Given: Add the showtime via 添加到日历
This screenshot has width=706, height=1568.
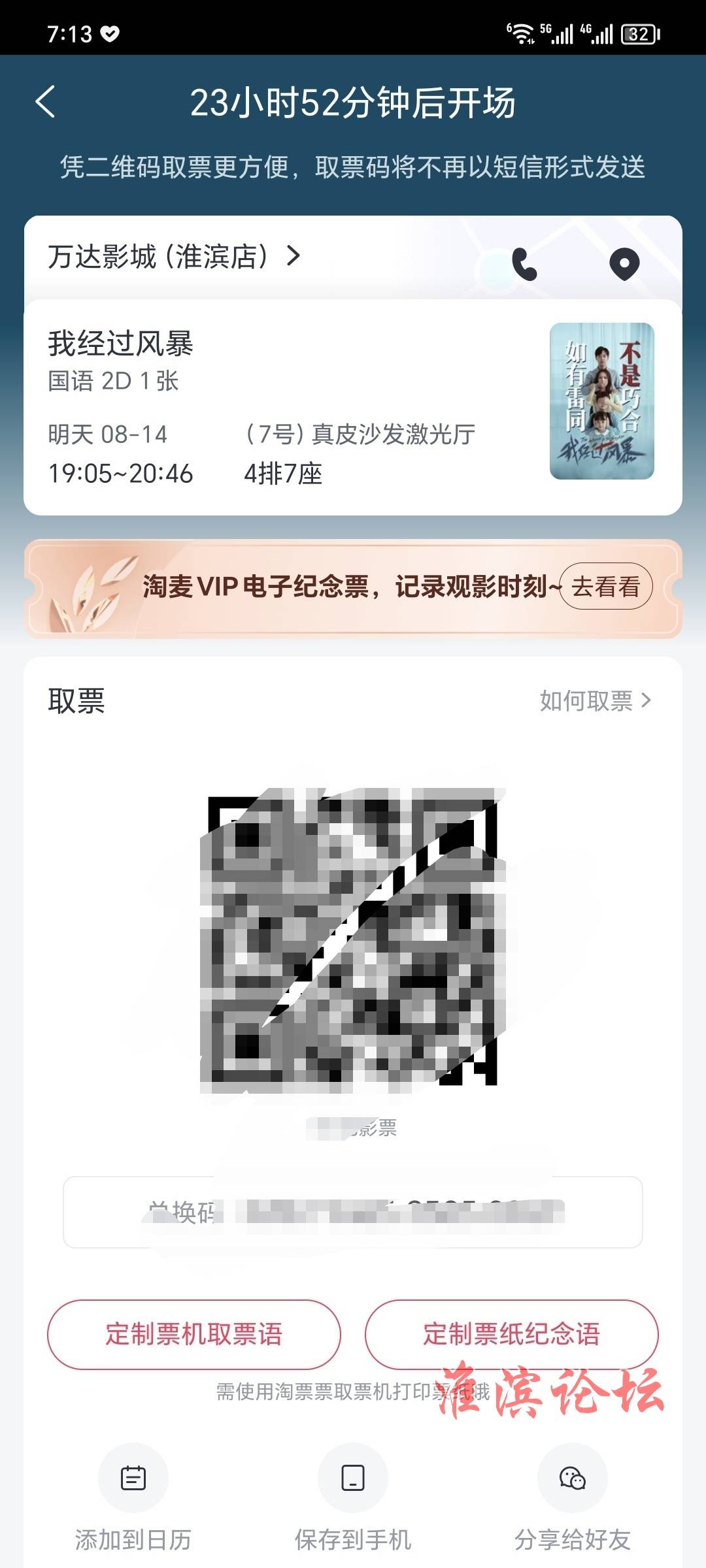Looking at the screenshot, I should pos(133,1496).
